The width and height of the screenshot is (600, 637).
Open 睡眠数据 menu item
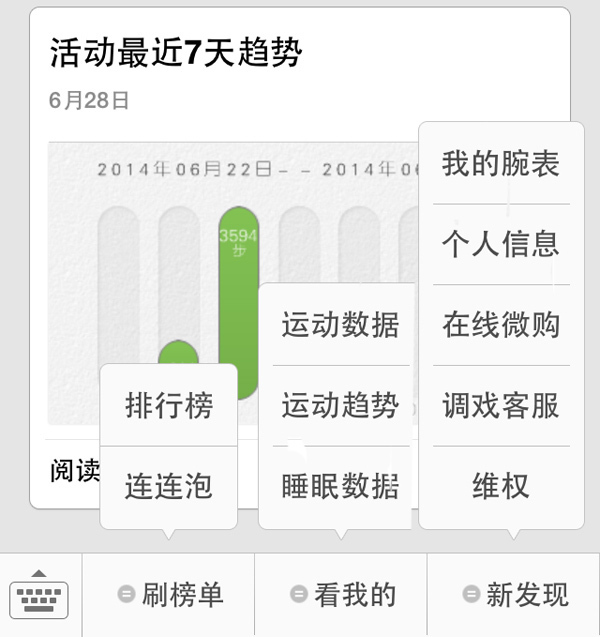340,487
